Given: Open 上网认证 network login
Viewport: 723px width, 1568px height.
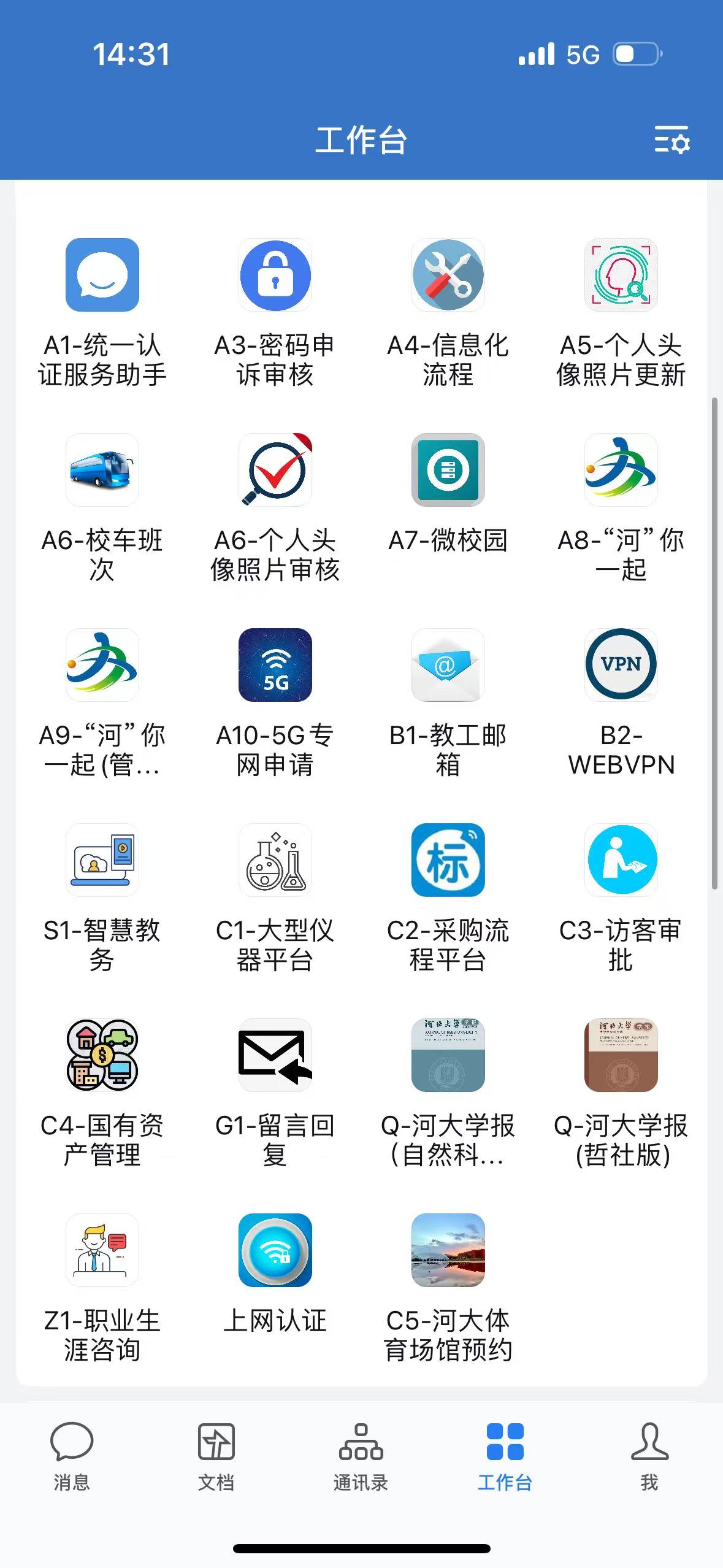Looking at the screenshot, I should (275, 1250).
